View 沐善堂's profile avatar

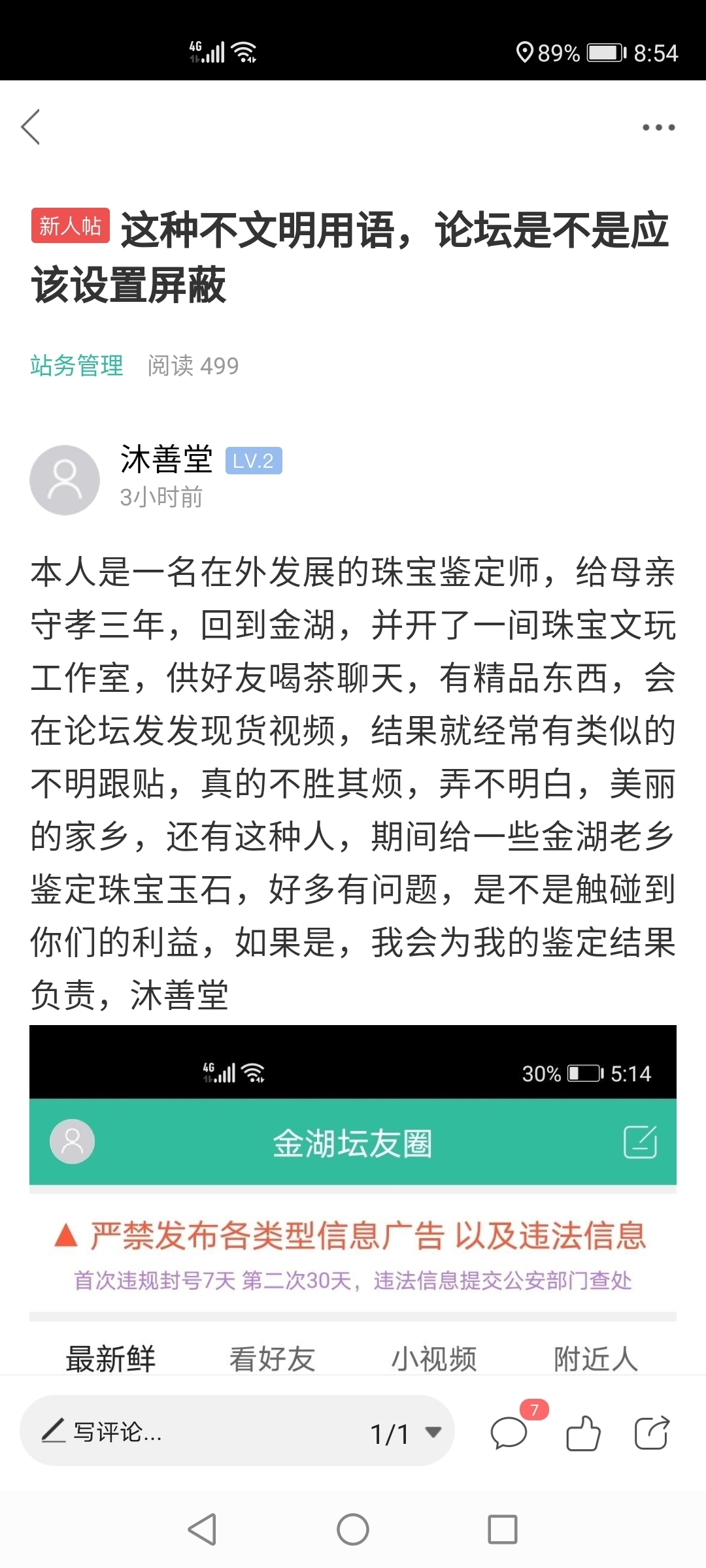click(65, 480)
